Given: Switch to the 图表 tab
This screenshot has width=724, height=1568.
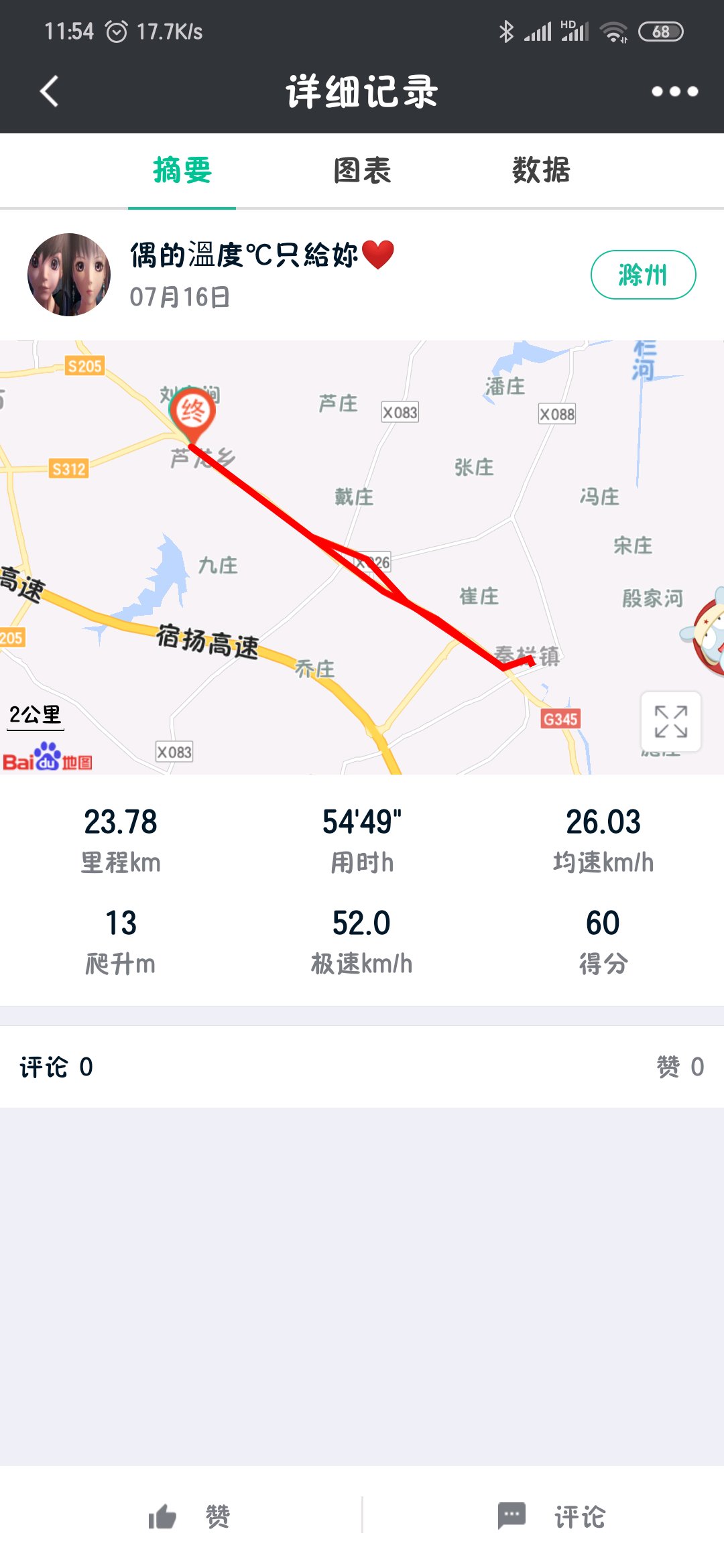Looking at the screenshot, I should [362, 170].
